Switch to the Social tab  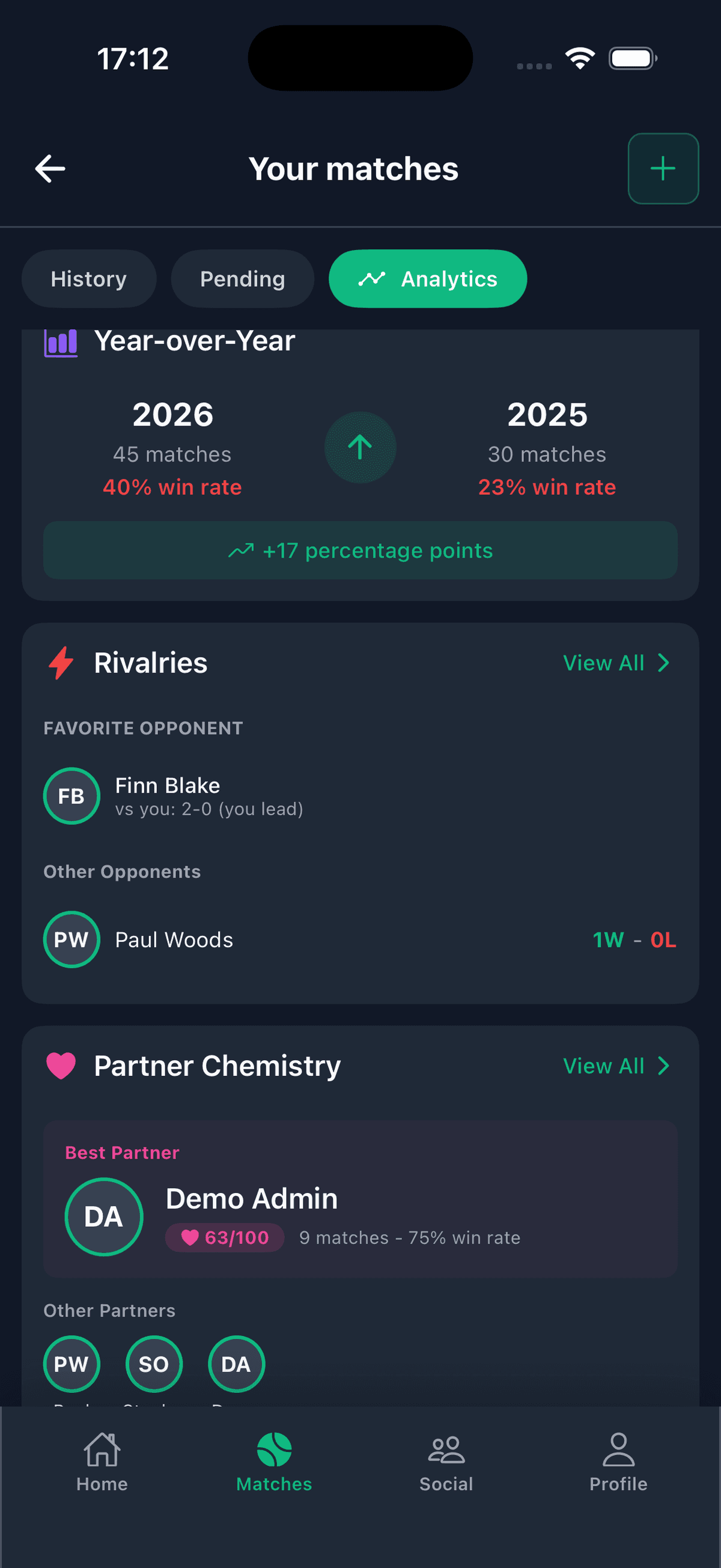click(446, 1462)
